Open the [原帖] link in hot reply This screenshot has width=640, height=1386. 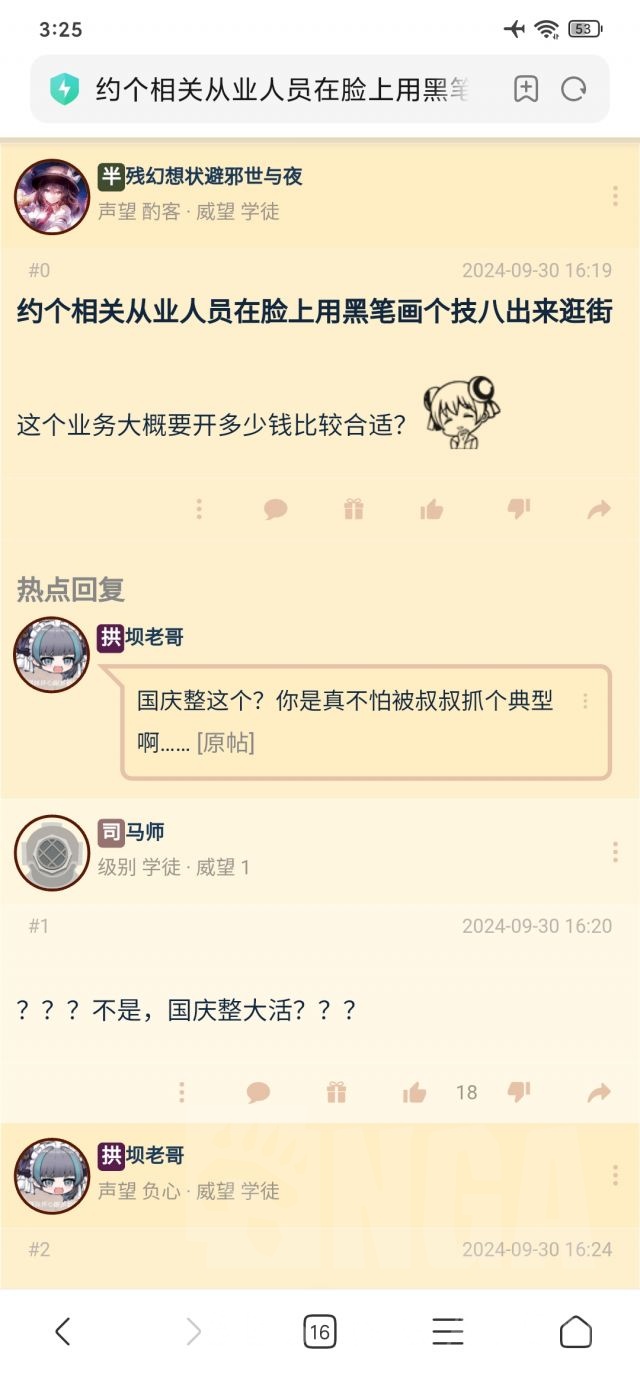pyautogui.click(x=225, y=743)
